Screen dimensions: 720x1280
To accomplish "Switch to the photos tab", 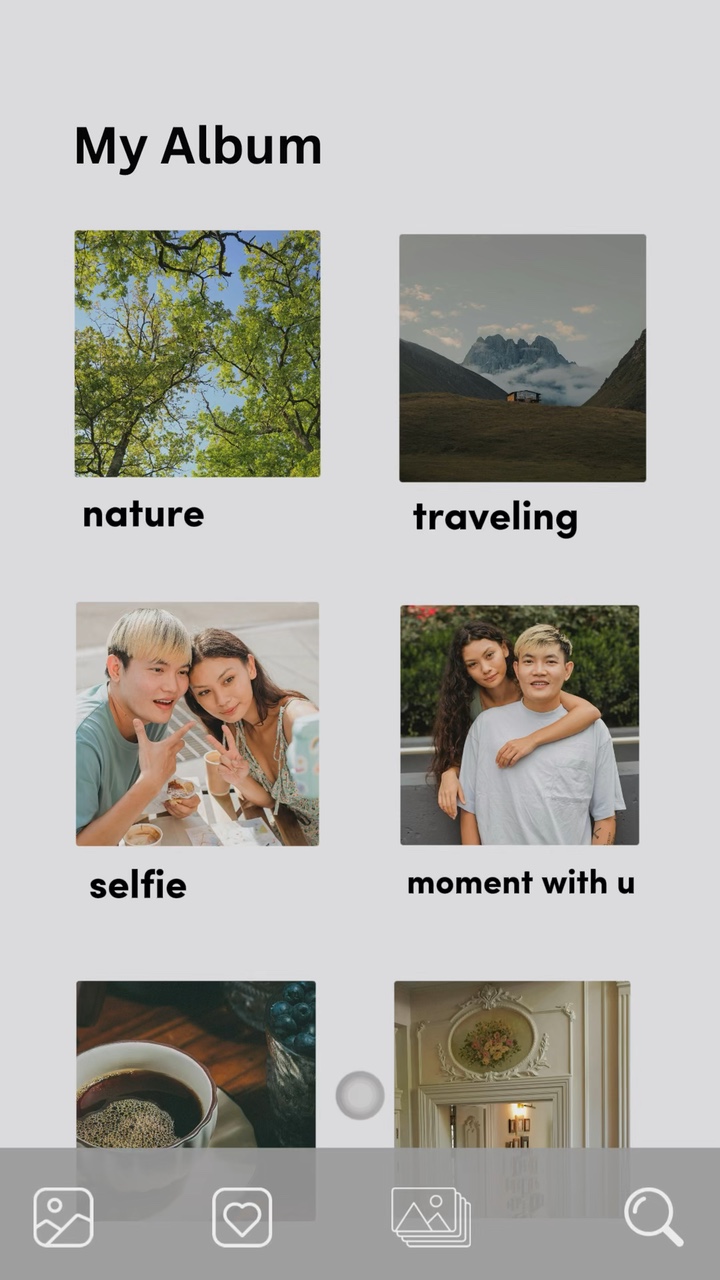I will point(63,1217).
